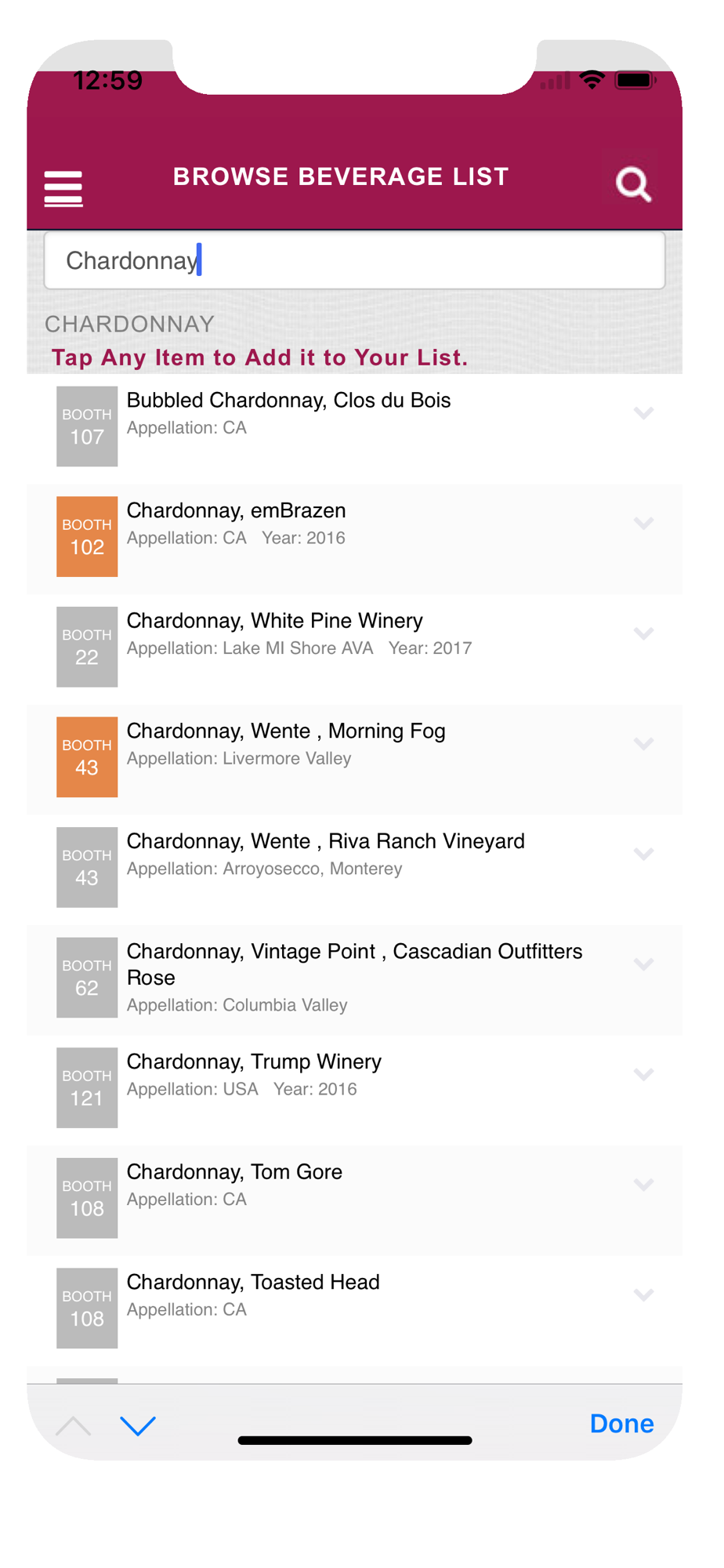Tap Done on the keyboard toolbar

[x=621, y=1423]
